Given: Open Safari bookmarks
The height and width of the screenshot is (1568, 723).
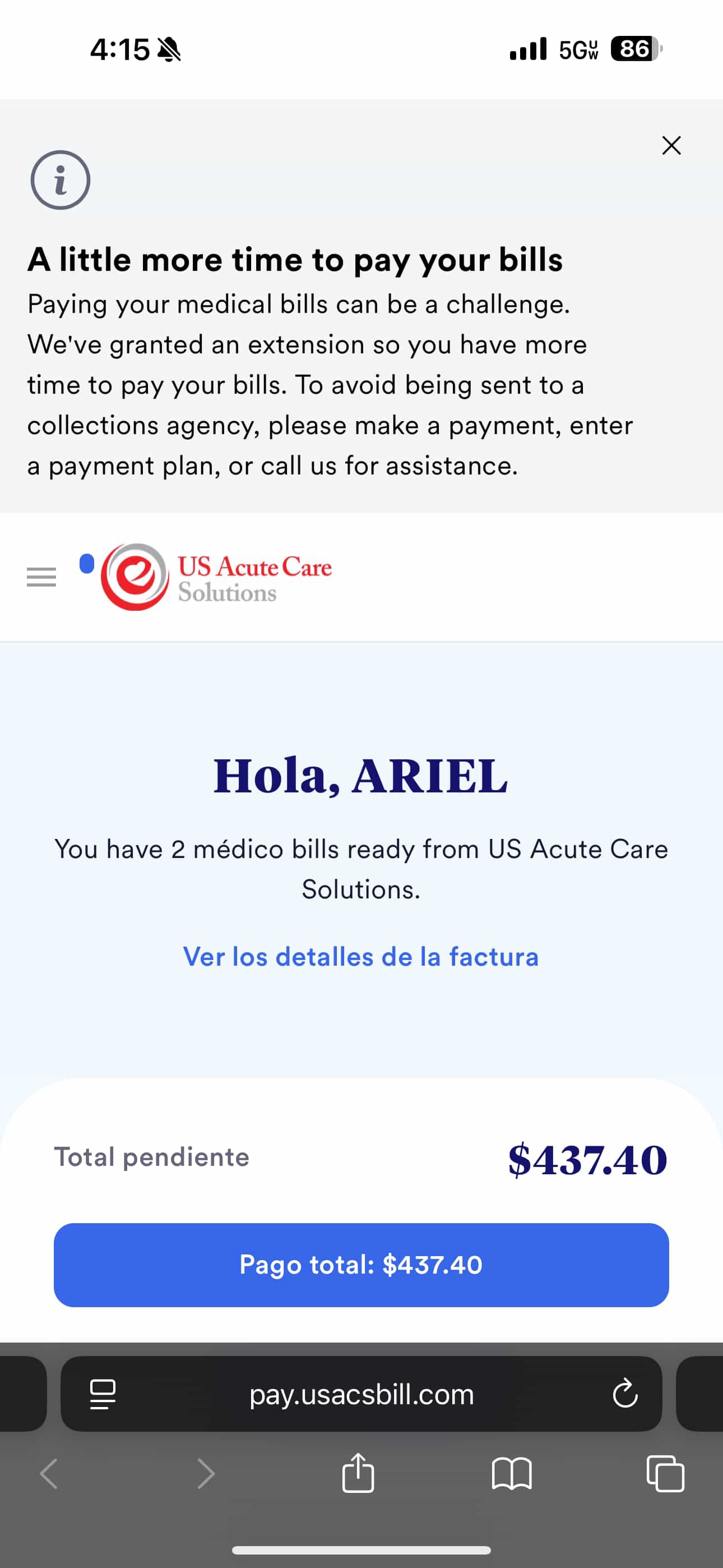Looking at the screenshot, I should pos(511,1474).
